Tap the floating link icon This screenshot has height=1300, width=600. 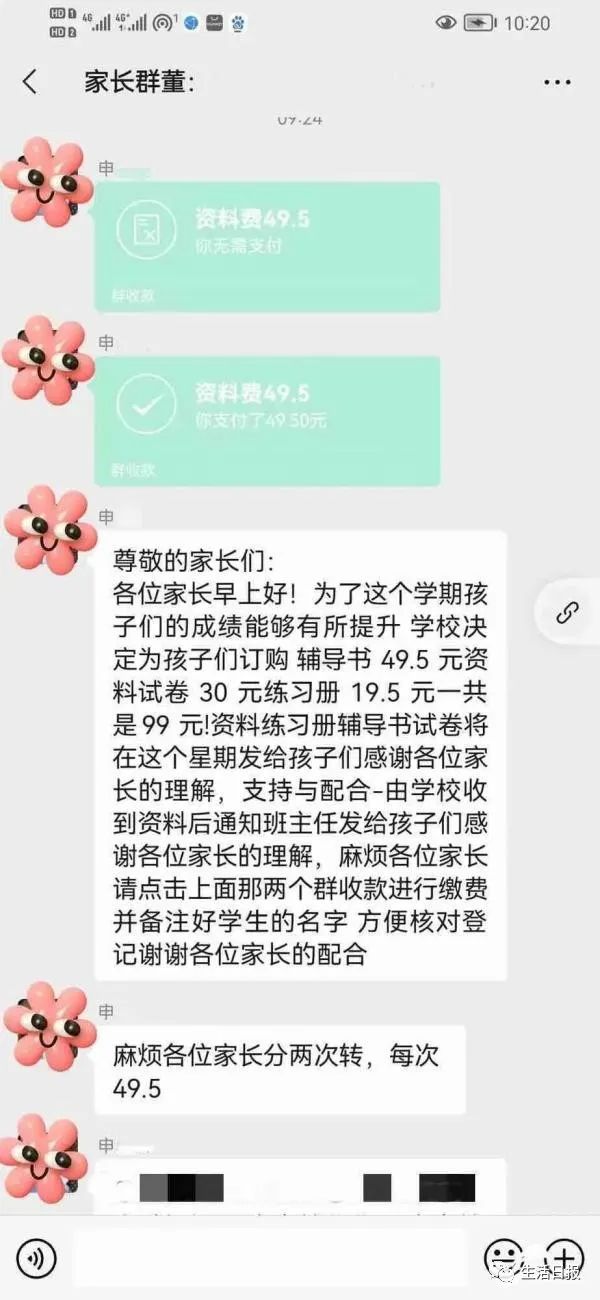(568, 613)
